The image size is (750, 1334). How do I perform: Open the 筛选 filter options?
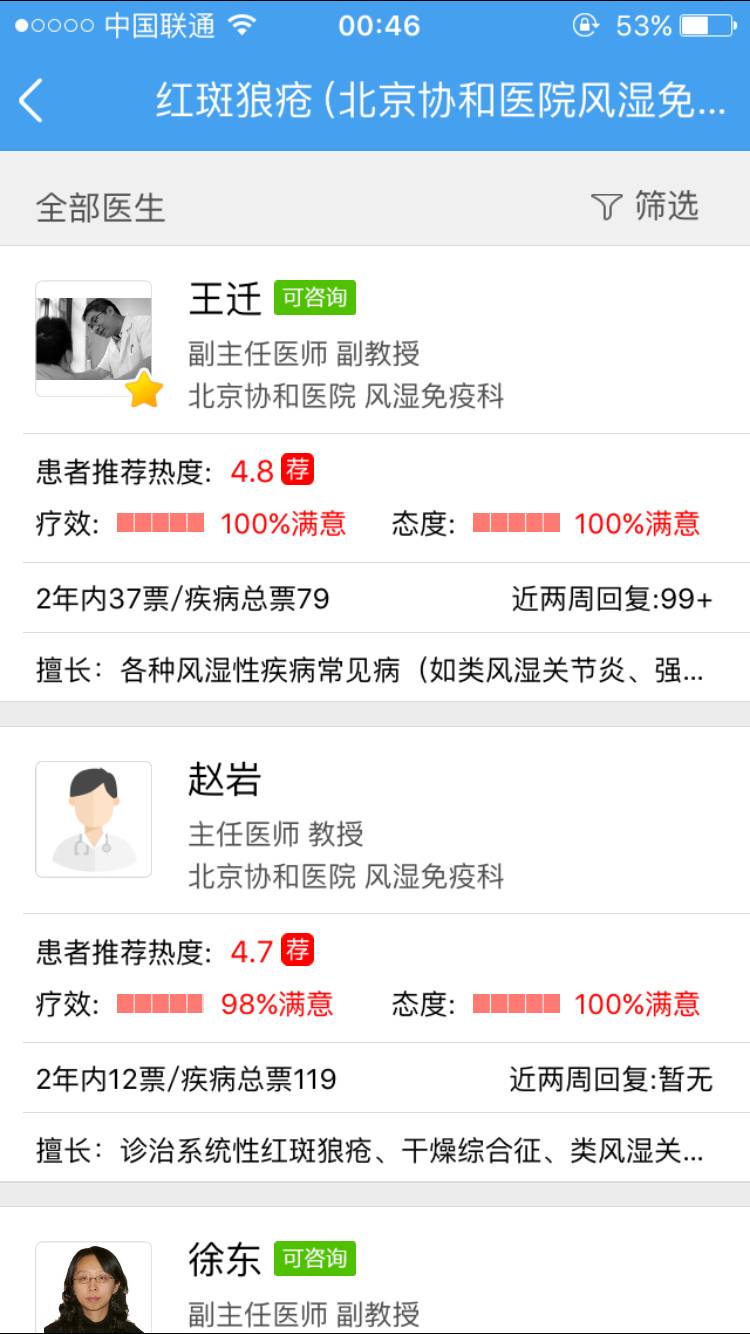[x=646, y=207]
